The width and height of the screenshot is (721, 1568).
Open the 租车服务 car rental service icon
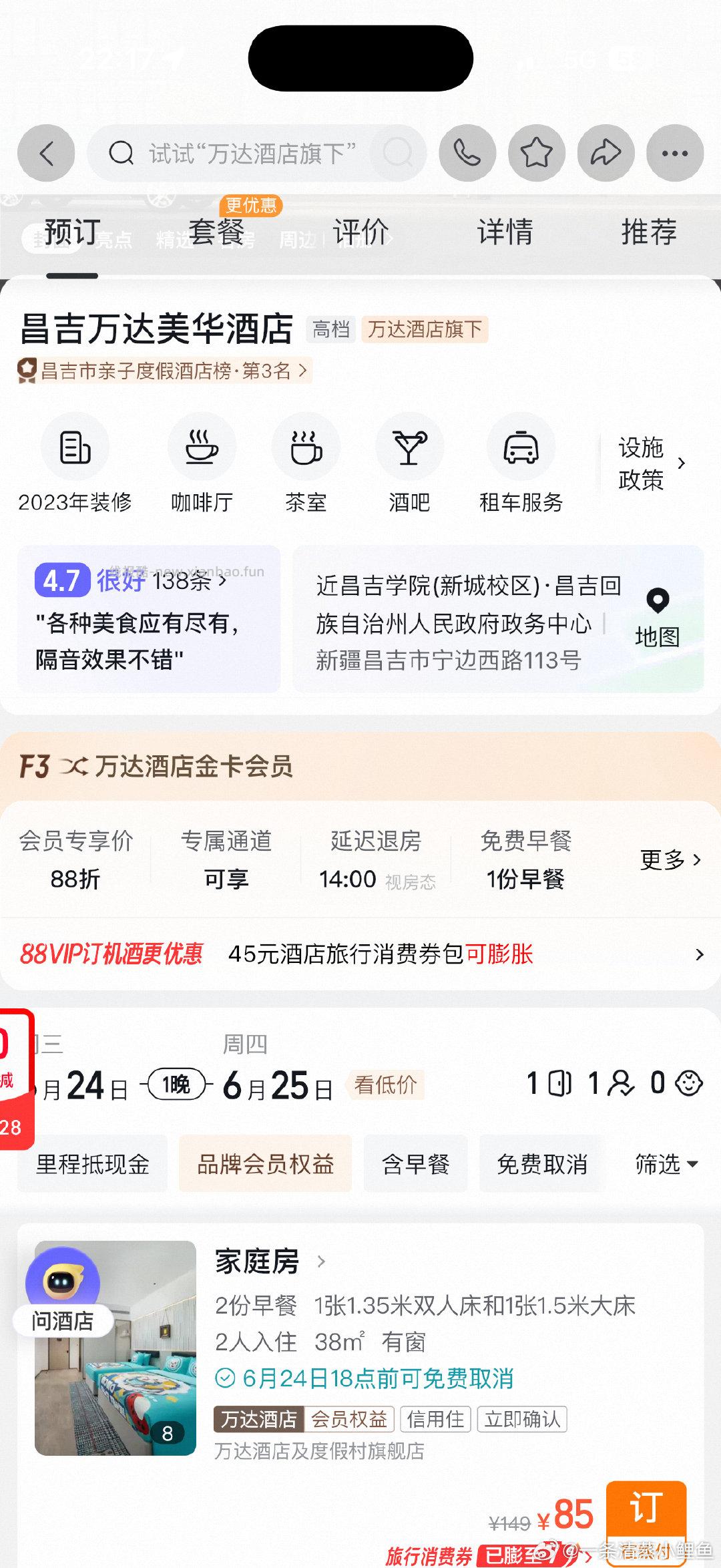coord(521,447)
